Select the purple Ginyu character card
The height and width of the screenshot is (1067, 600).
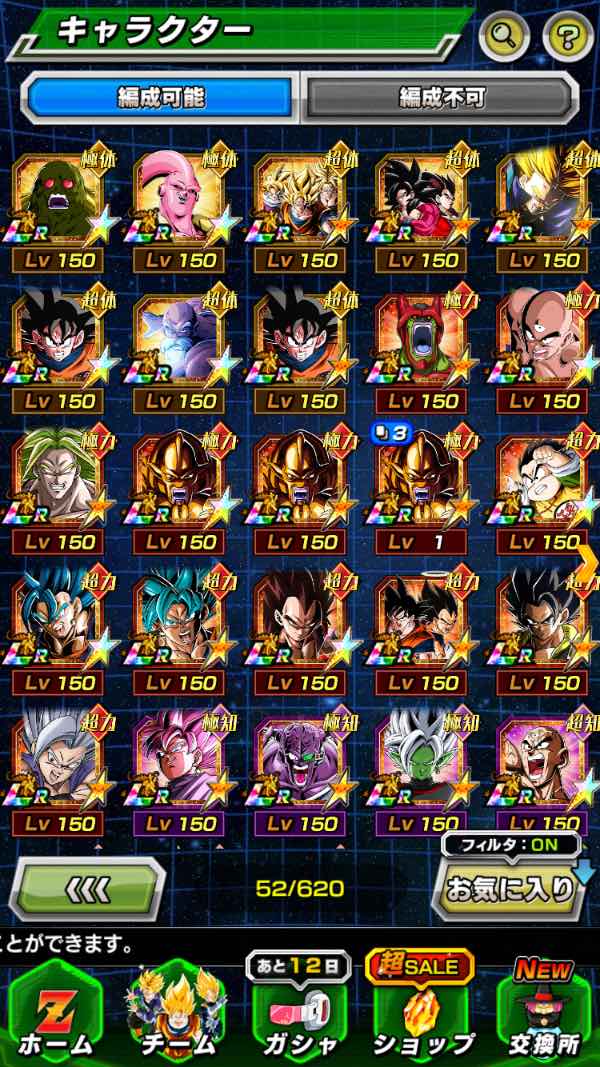point(300,765)
